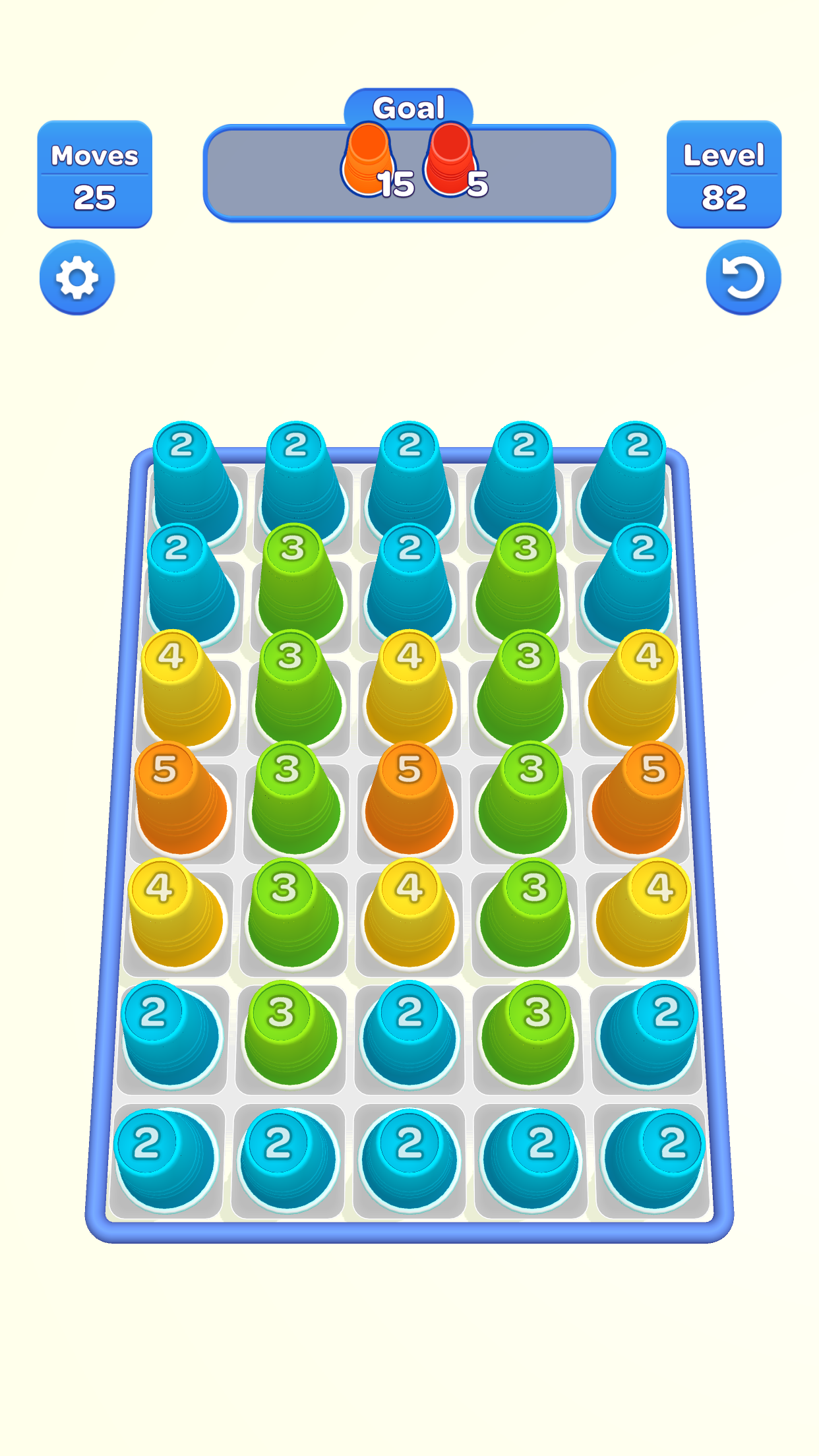Tap the bottom-left corner blue 2 cup

(165, 1162)
